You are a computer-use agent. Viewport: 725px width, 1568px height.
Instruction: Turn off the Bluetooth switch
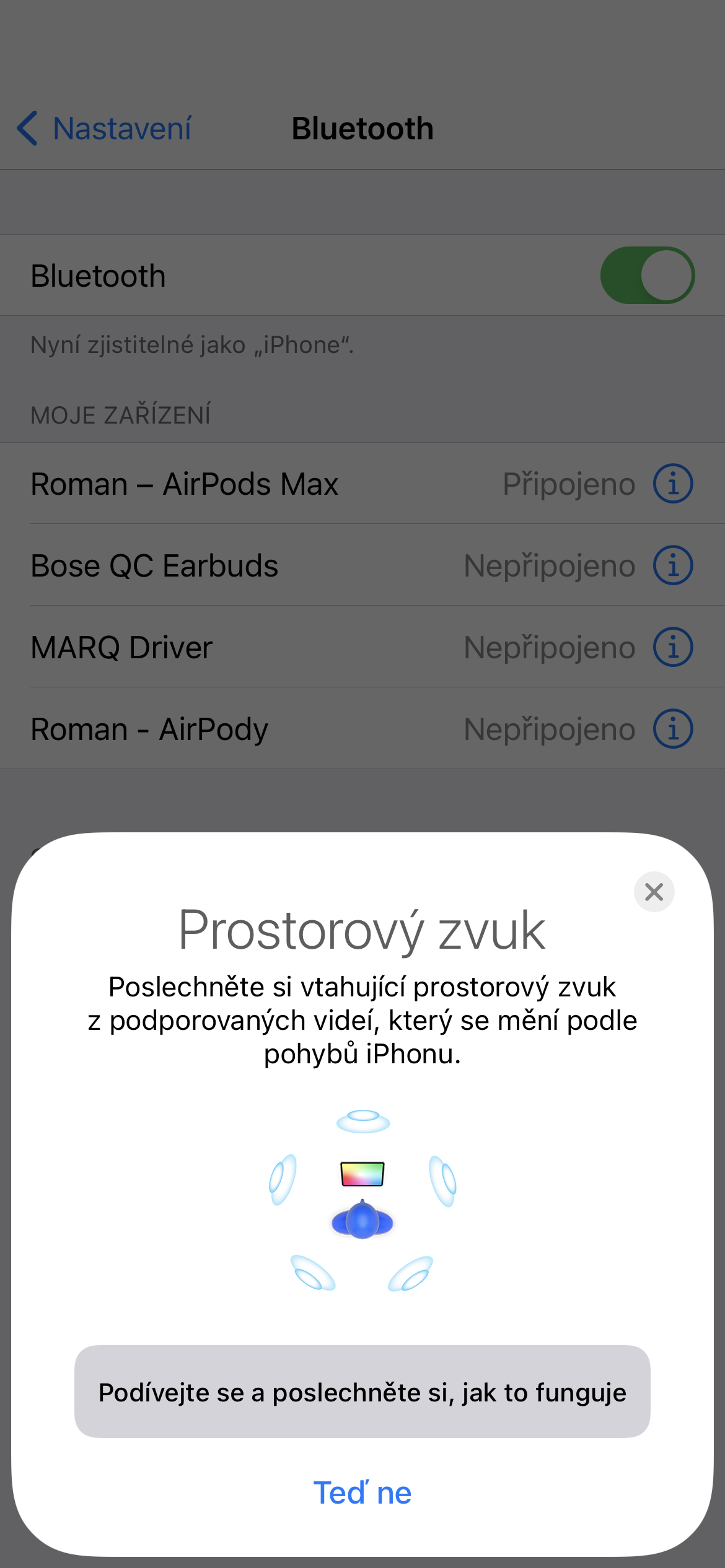[x=647, y=276]
